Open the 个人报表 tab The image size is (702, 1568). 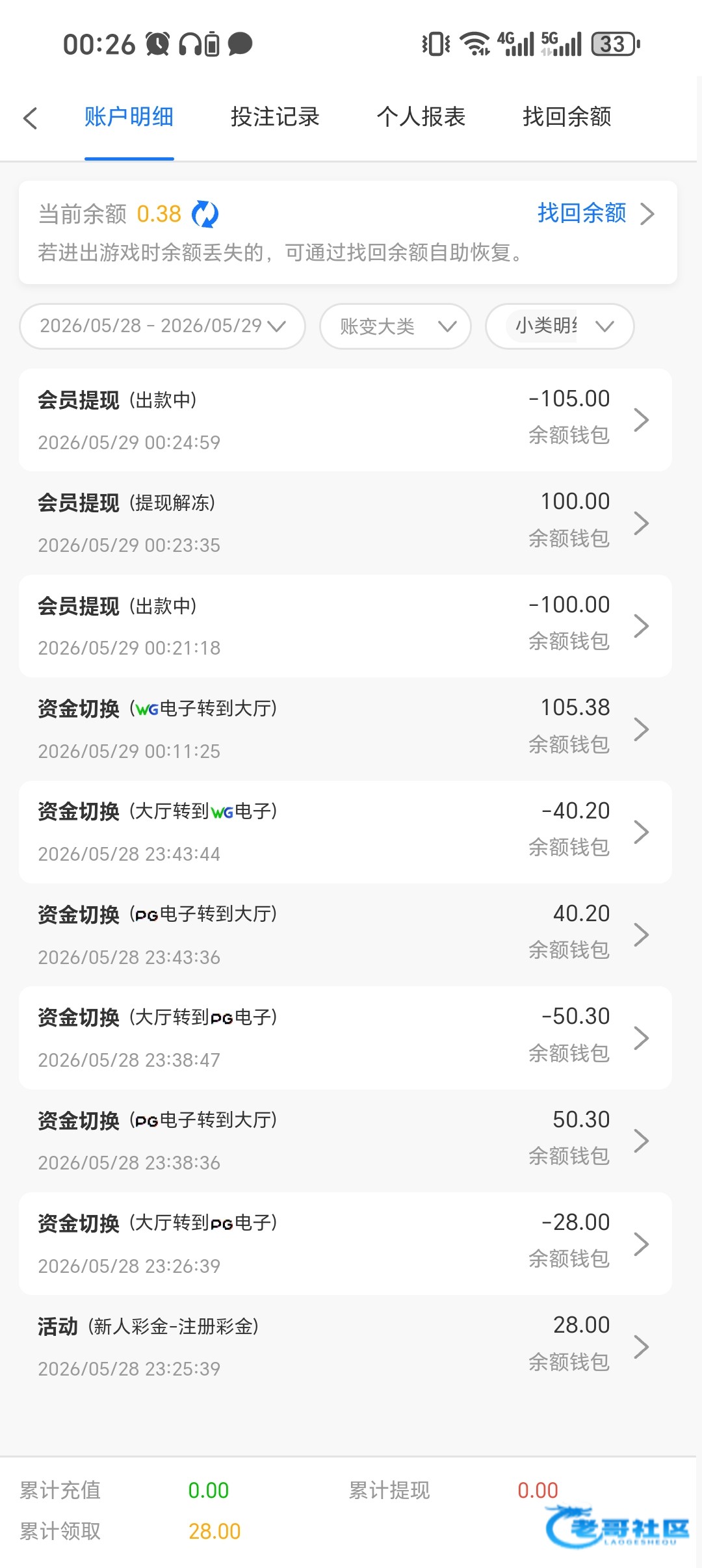coord(421,117)
